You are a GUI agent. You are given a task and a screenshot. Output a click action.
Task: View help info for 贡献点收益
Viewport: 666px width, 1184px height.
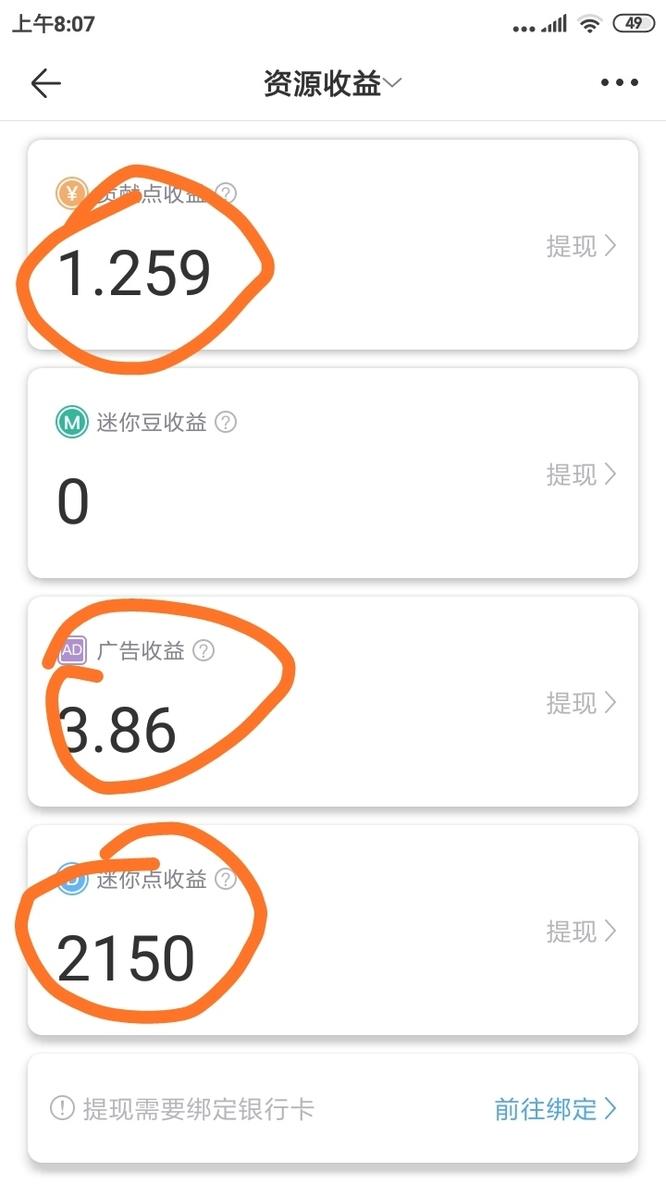227,193
